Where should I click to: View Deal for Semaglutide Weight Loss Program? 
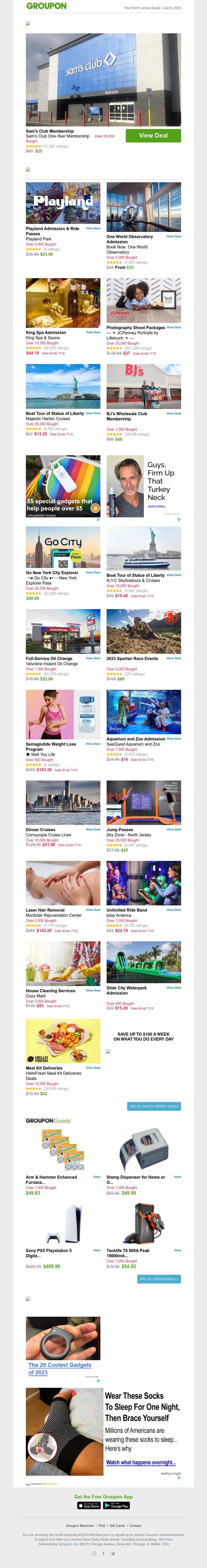93,743
